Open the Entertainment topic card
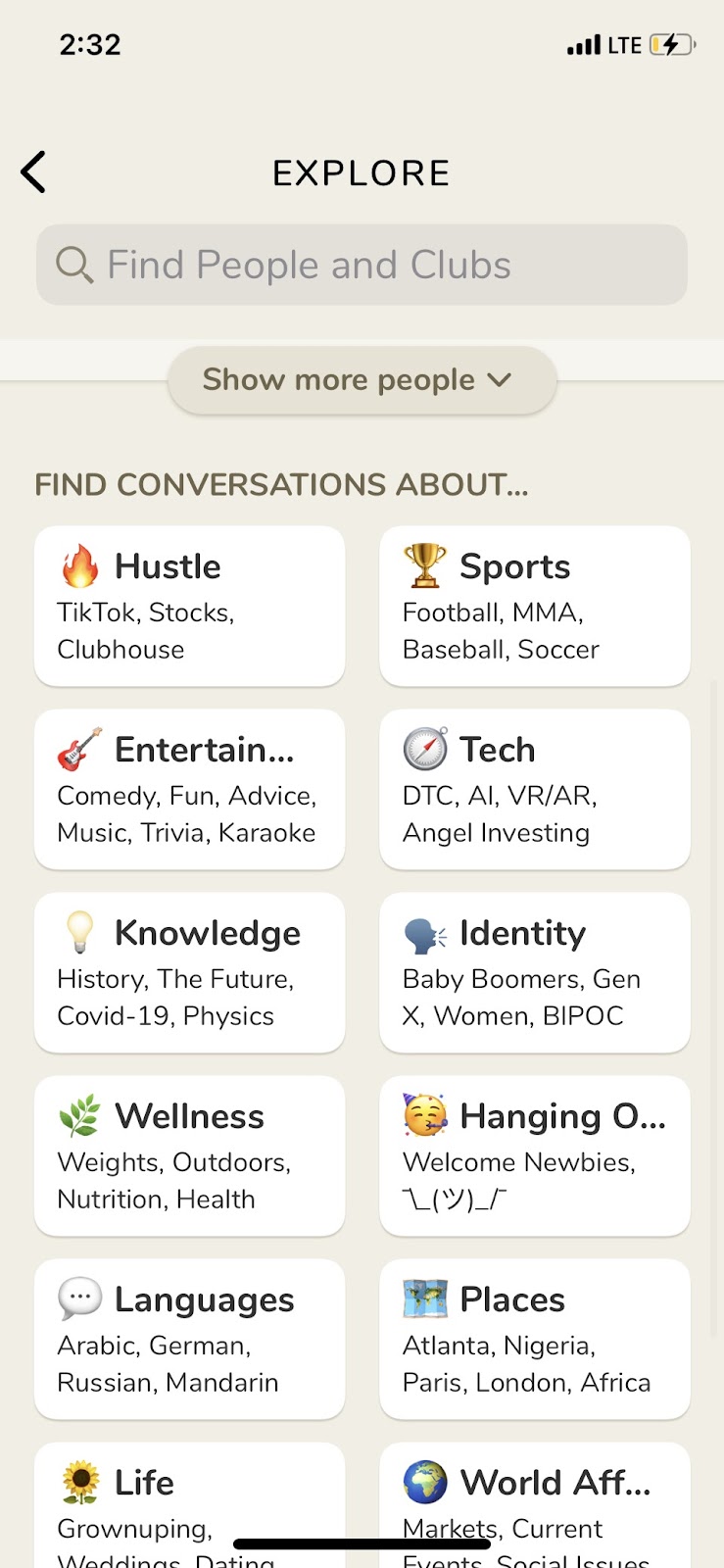Viewport: 724px width, 1568px height. pos(189,789)
